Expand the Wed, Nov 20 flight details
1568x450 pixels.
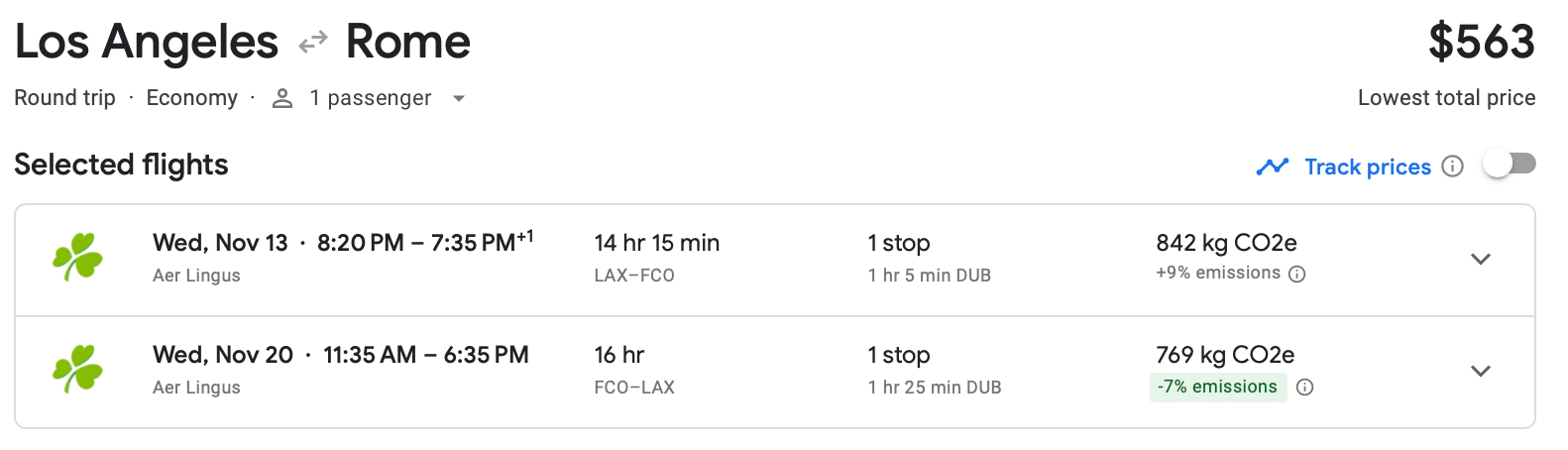pyautogui.click(x=1480, y=372)
